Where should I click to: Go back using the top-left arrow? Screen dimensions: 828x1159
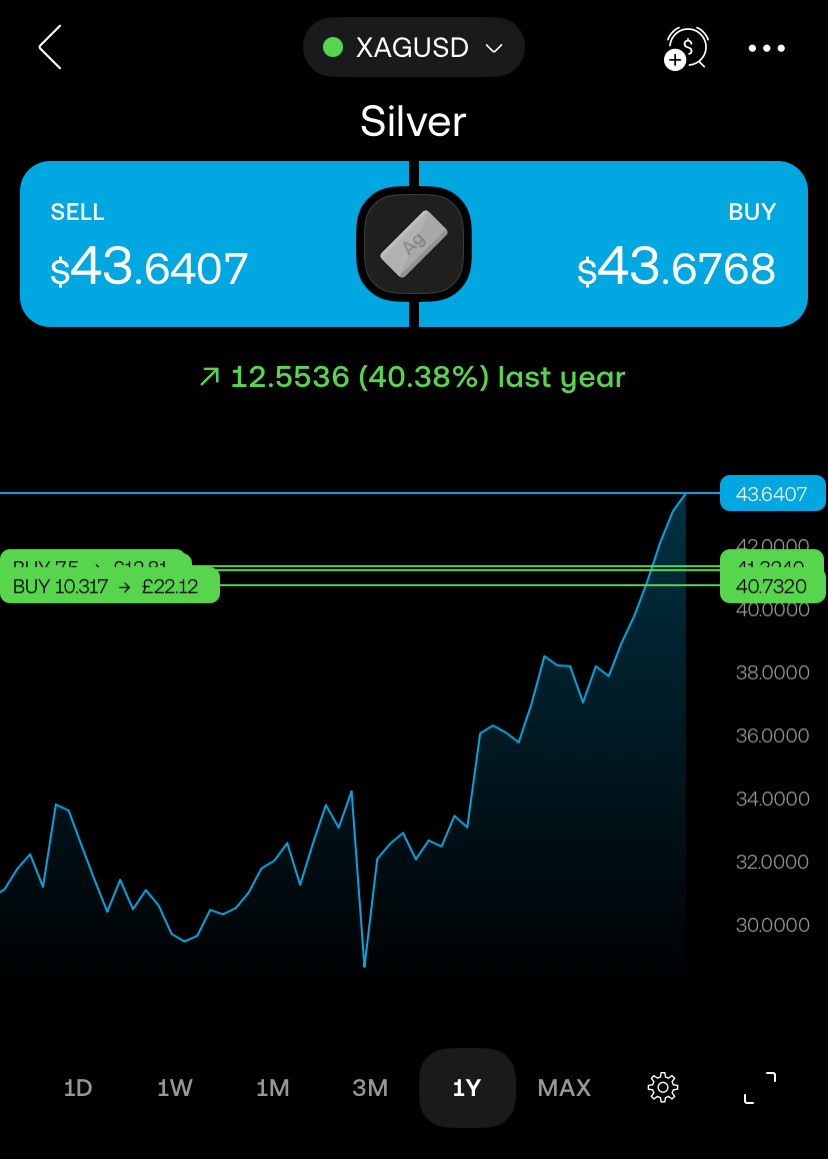[50, 47]
